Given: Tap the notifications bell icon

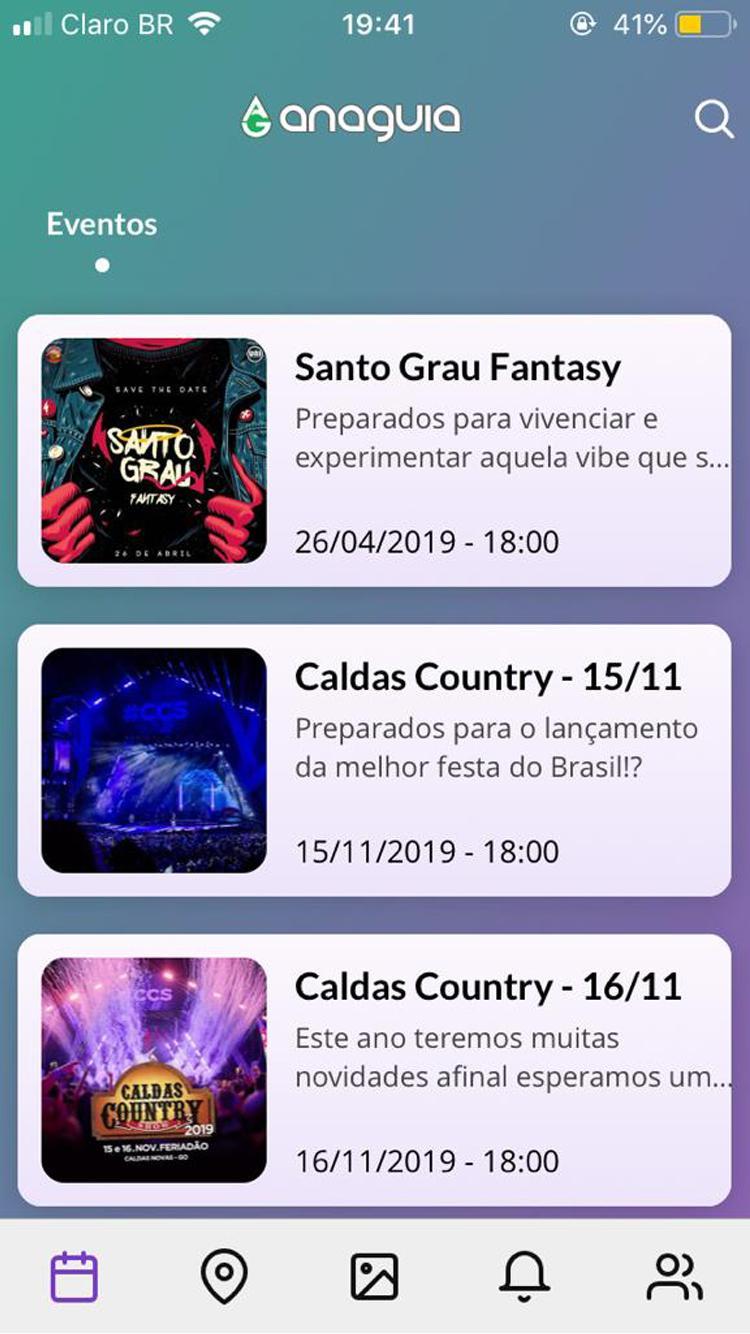Looking at the screenshot, I should point(524,1275).
